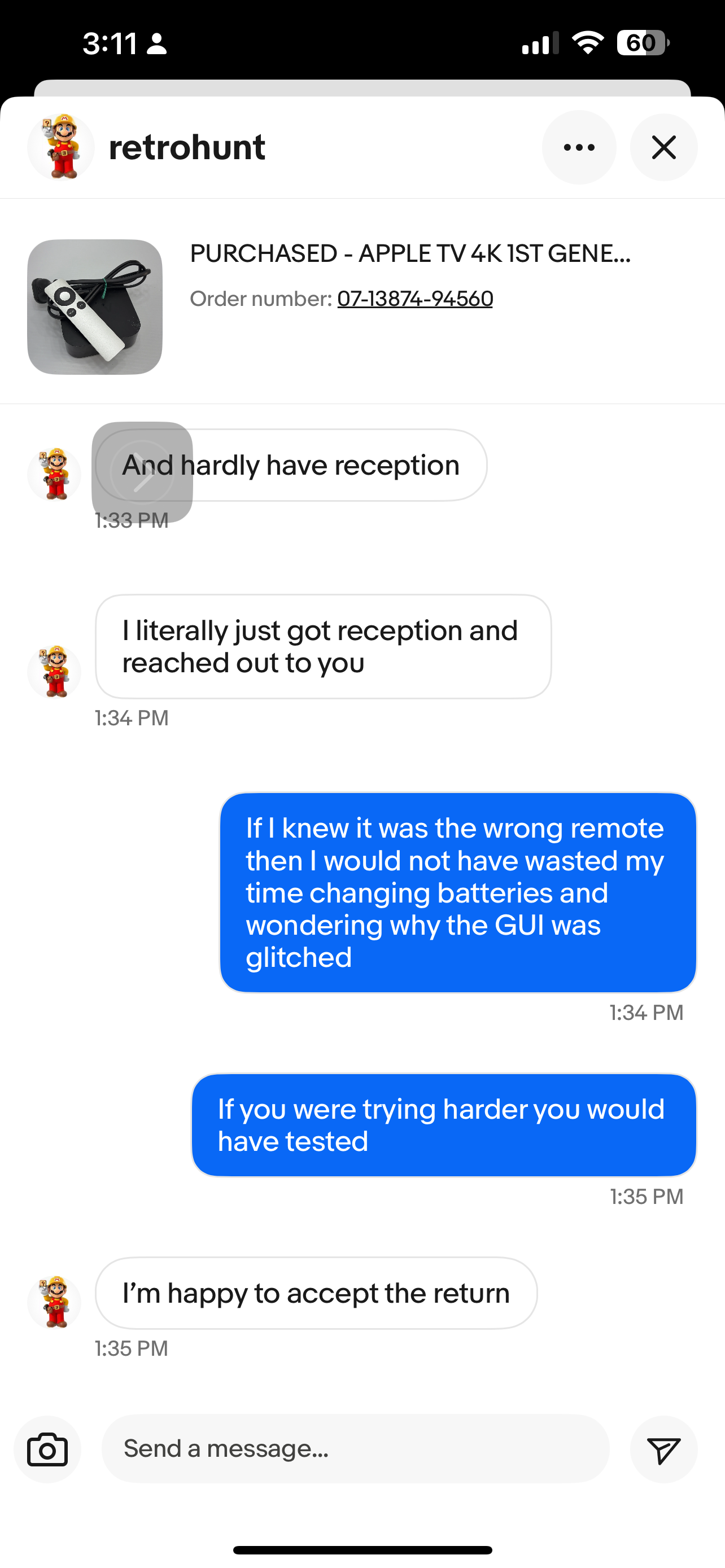Close the retrohunt conversation
Screen dimensions: 725x1568
pyautogui.click(x=663, y=147)
